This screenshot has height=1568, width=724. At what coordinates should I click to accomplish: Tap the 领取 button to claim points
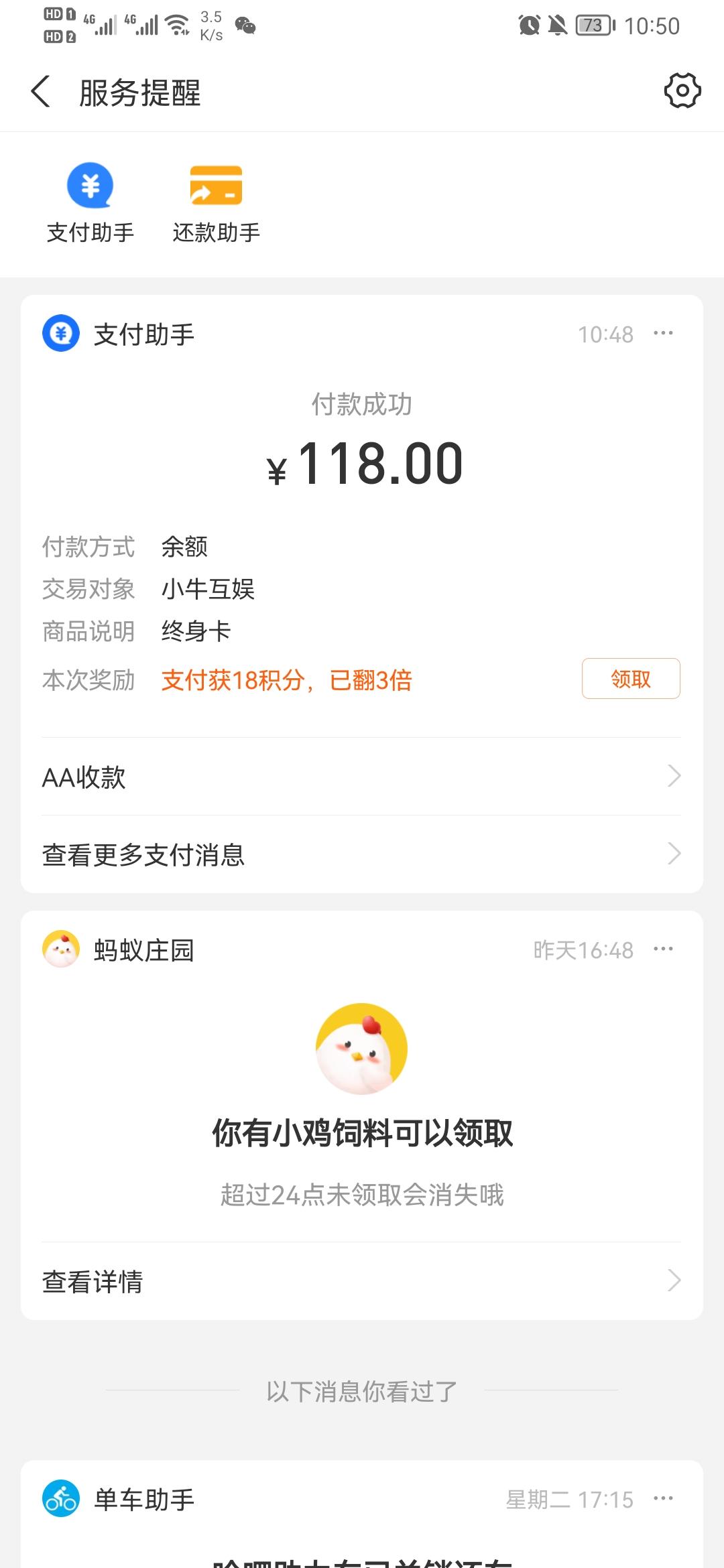point(630,679)
